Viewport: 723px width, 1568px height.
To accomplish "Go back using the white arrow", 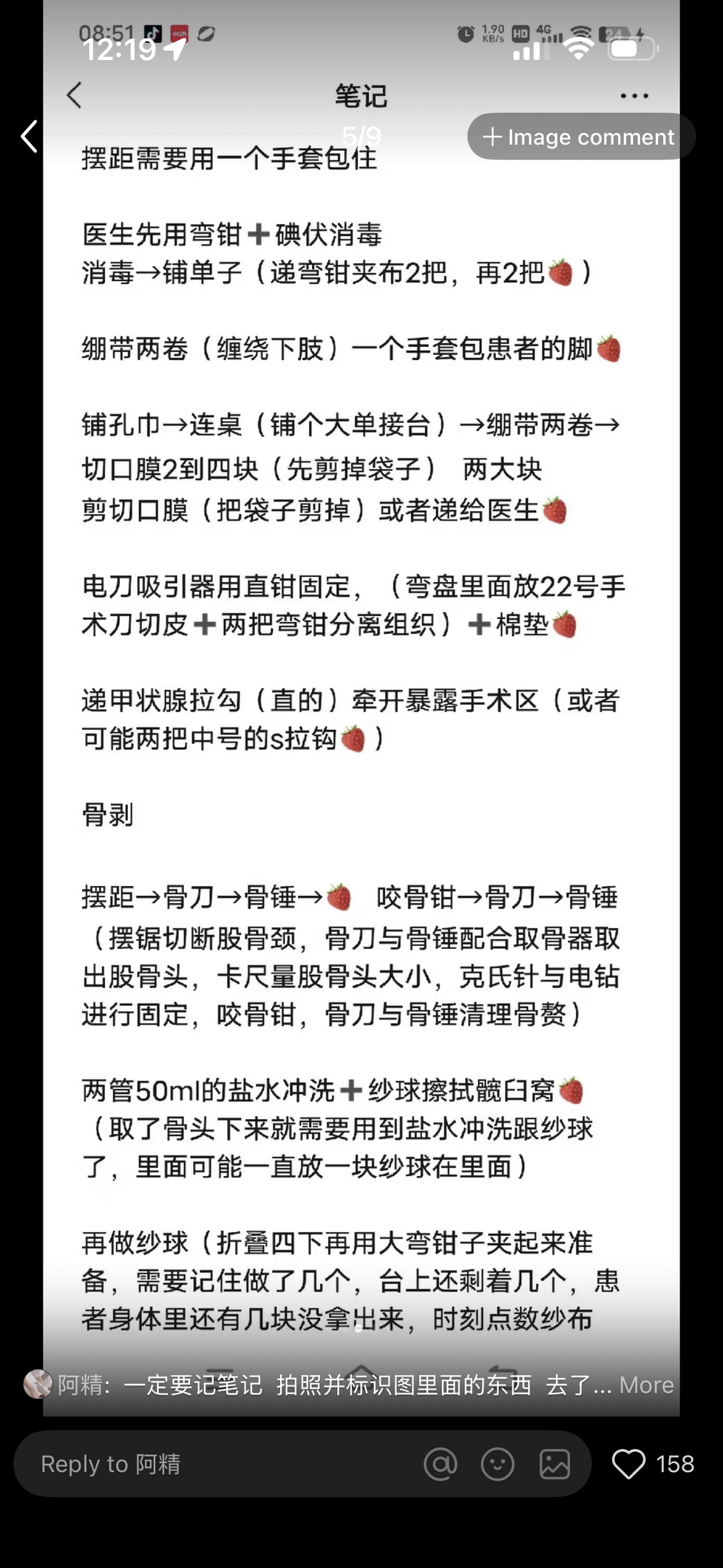I will click(30, 137).
